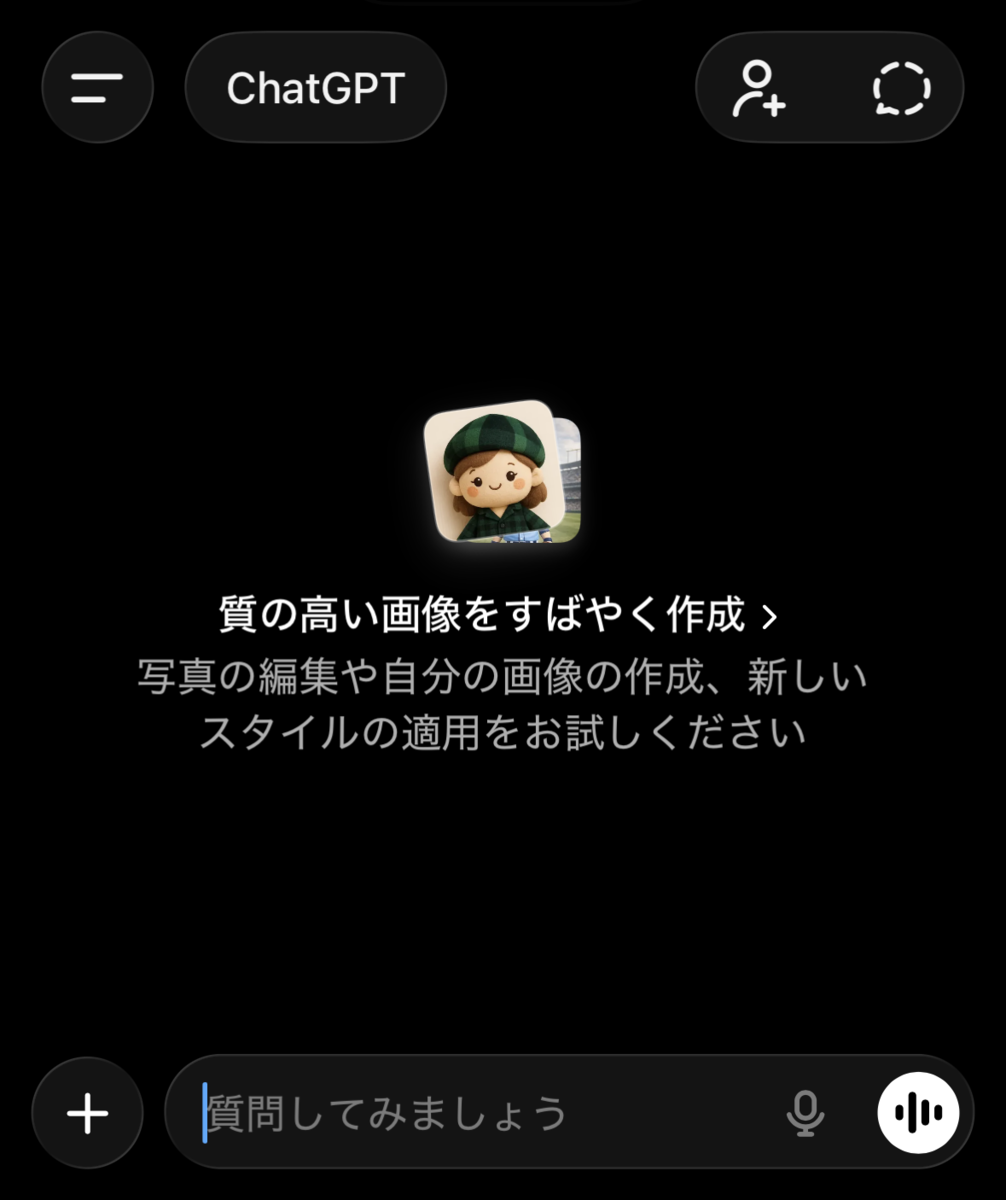The image size is (1006, 1200).
Task: Open the model selector from the ChatGPT pill
Action: [315, 87]
